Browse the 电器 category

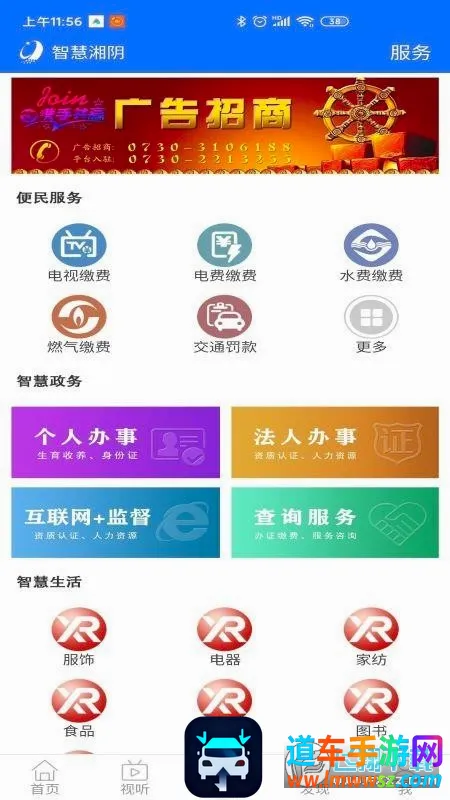point(225,637)
